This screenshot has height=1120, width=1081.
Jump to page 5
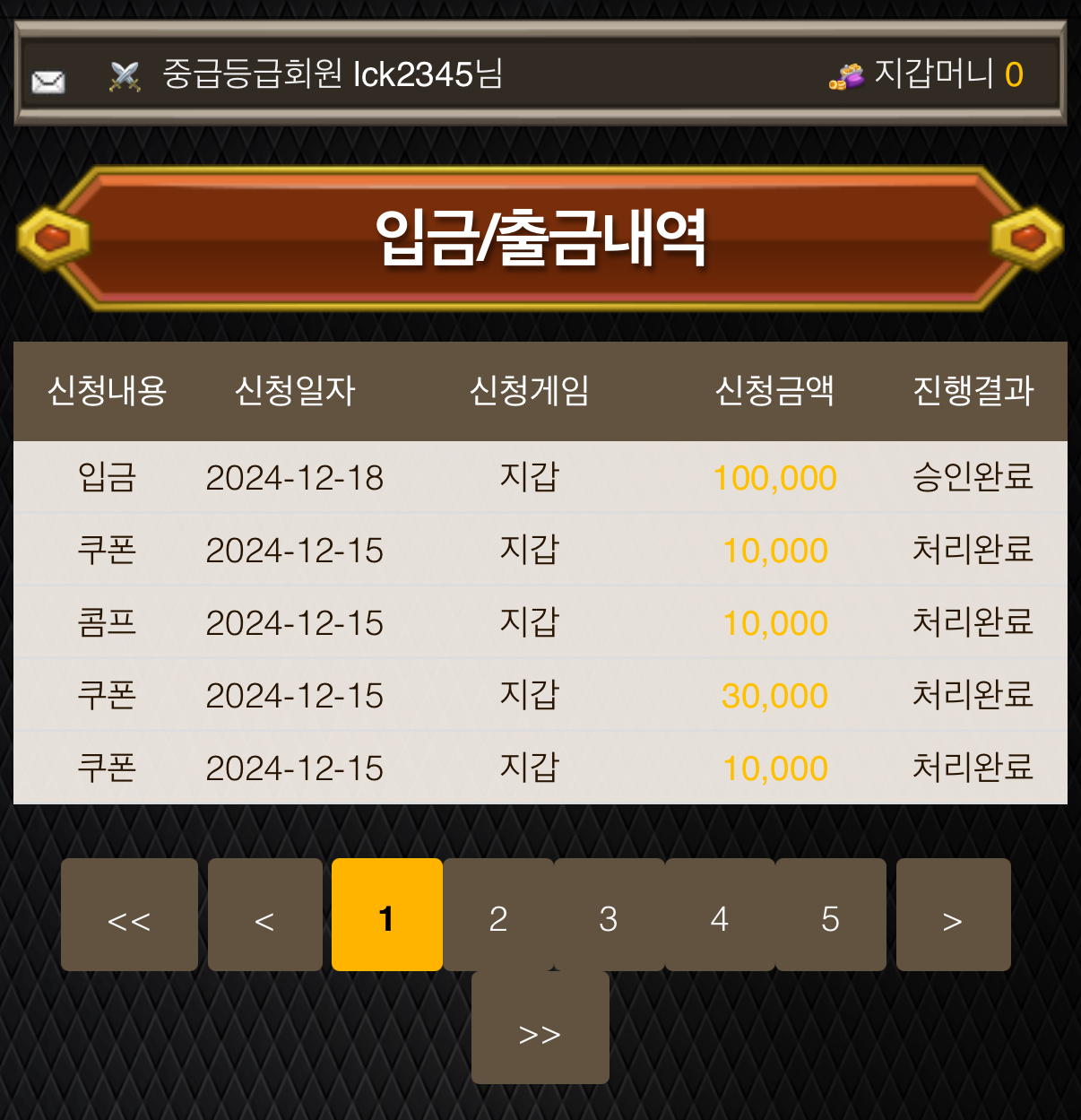[x=830, y=916]
